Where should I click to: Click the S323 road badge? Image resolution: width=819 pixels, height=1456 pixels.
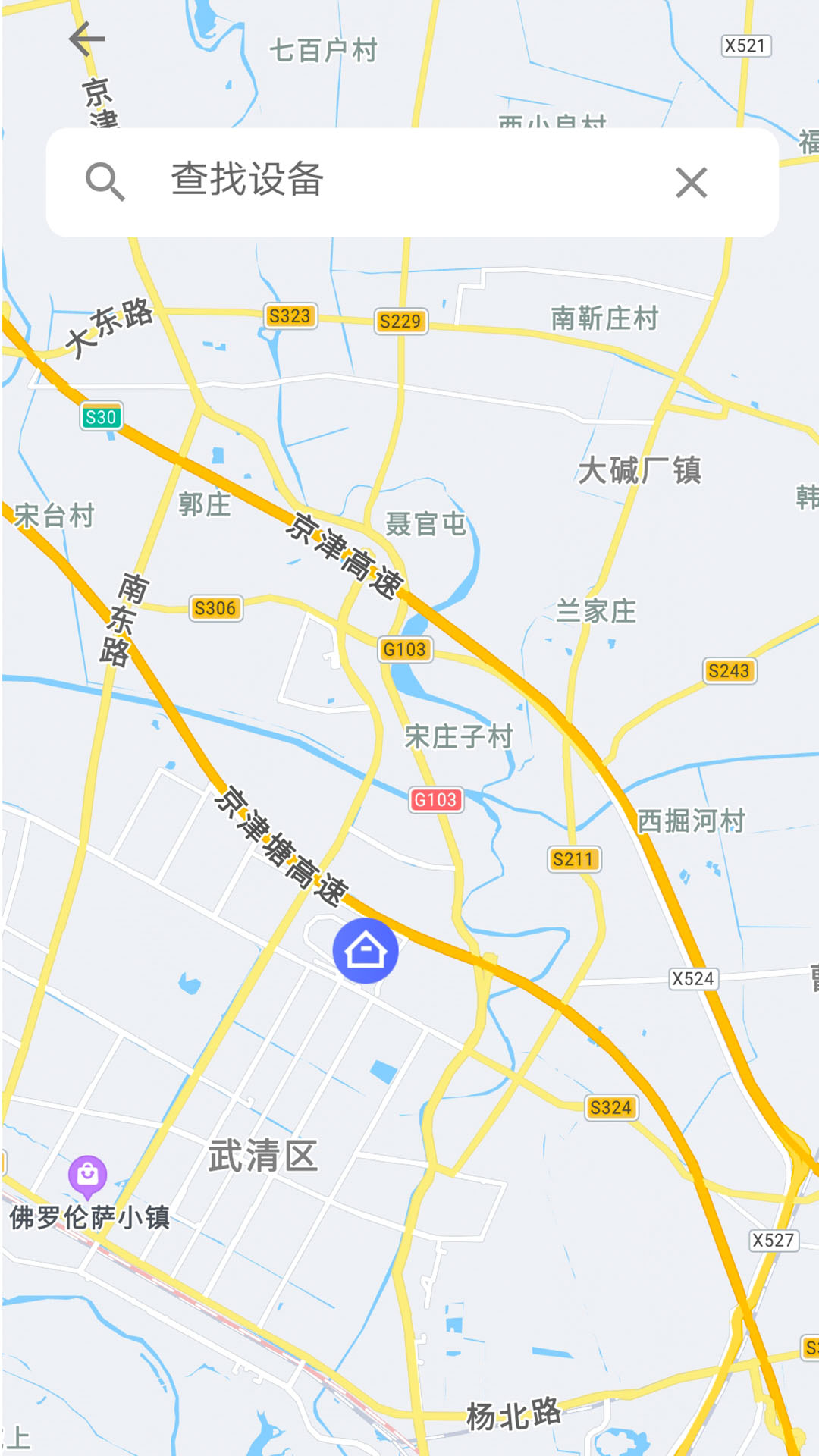(291, 317)
